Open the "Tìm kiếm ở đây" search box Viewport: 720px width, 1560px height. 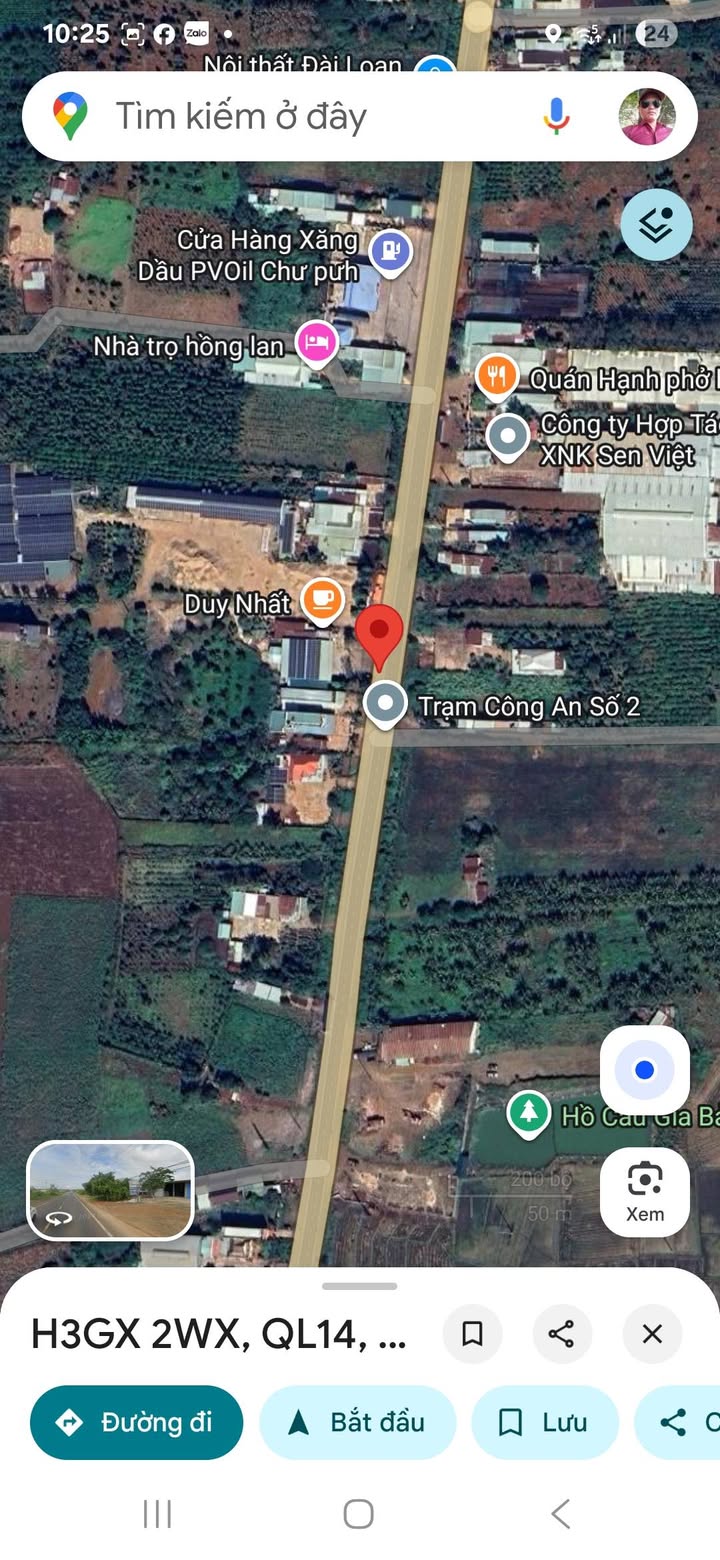tap(300, 117)
